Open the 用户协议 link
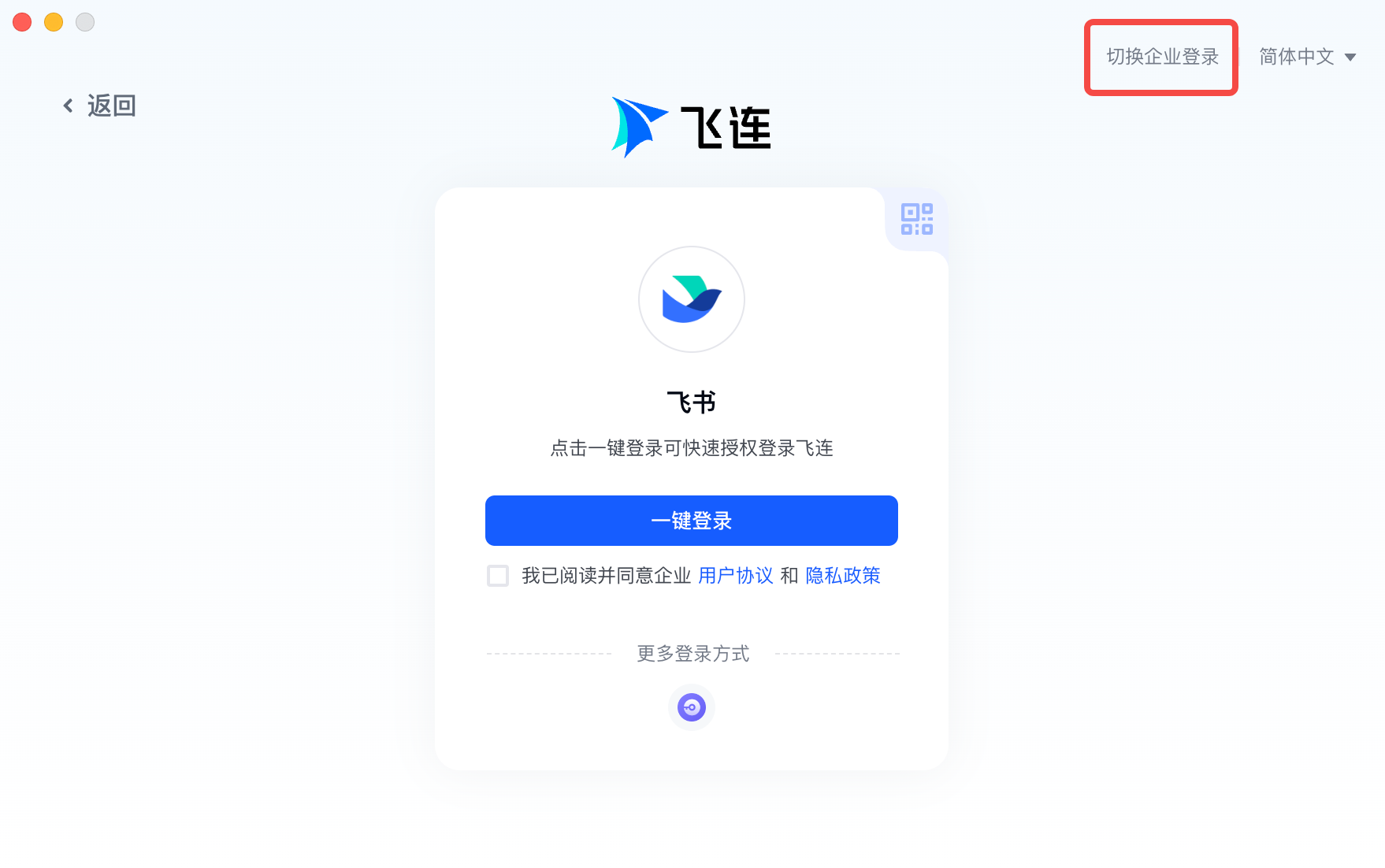Viewport: 1385px width, 868px height. tap(735, 576)
